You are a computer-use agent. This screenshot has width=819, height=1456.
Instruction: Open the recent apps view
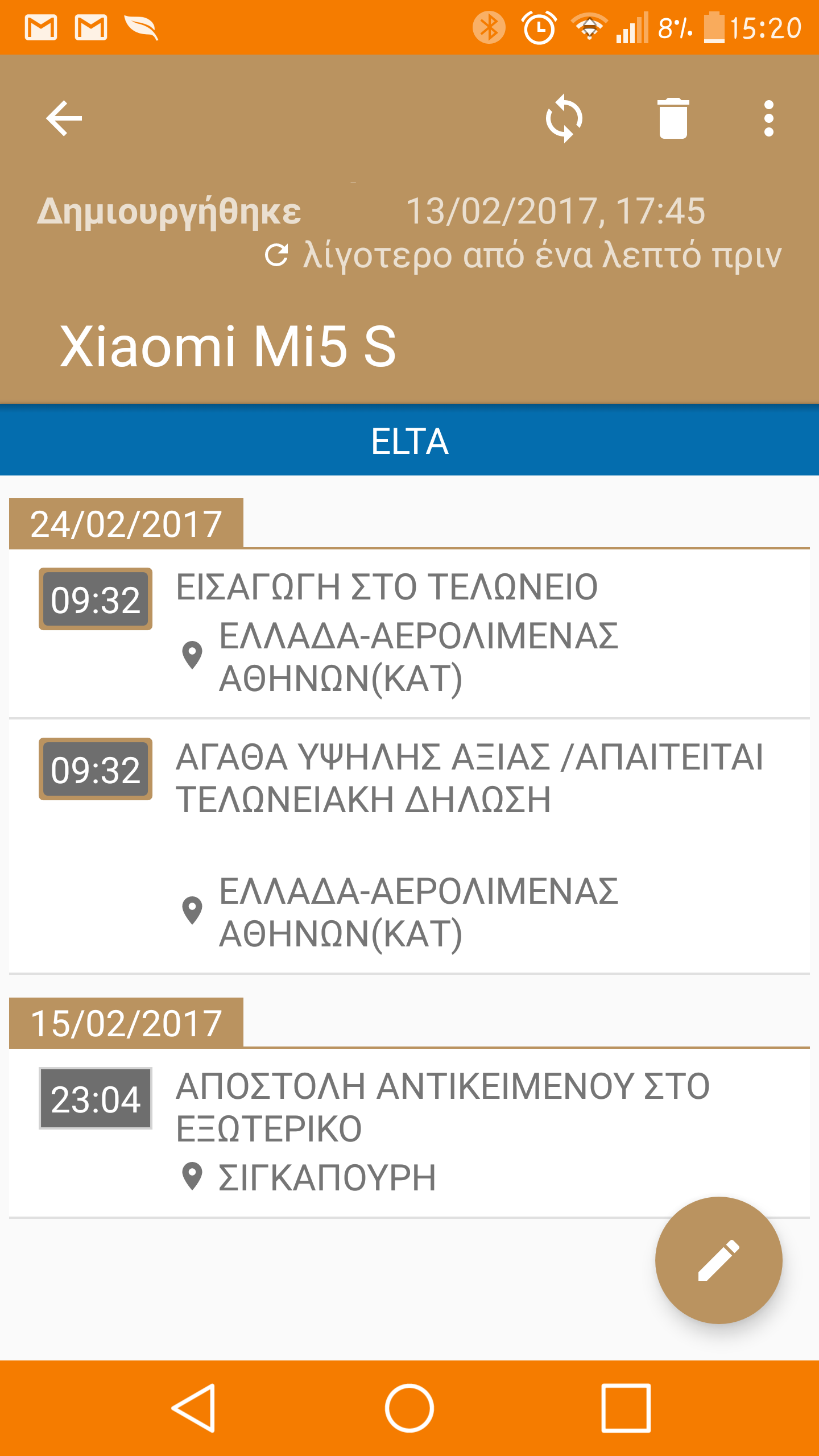[x=626, y=1408]
